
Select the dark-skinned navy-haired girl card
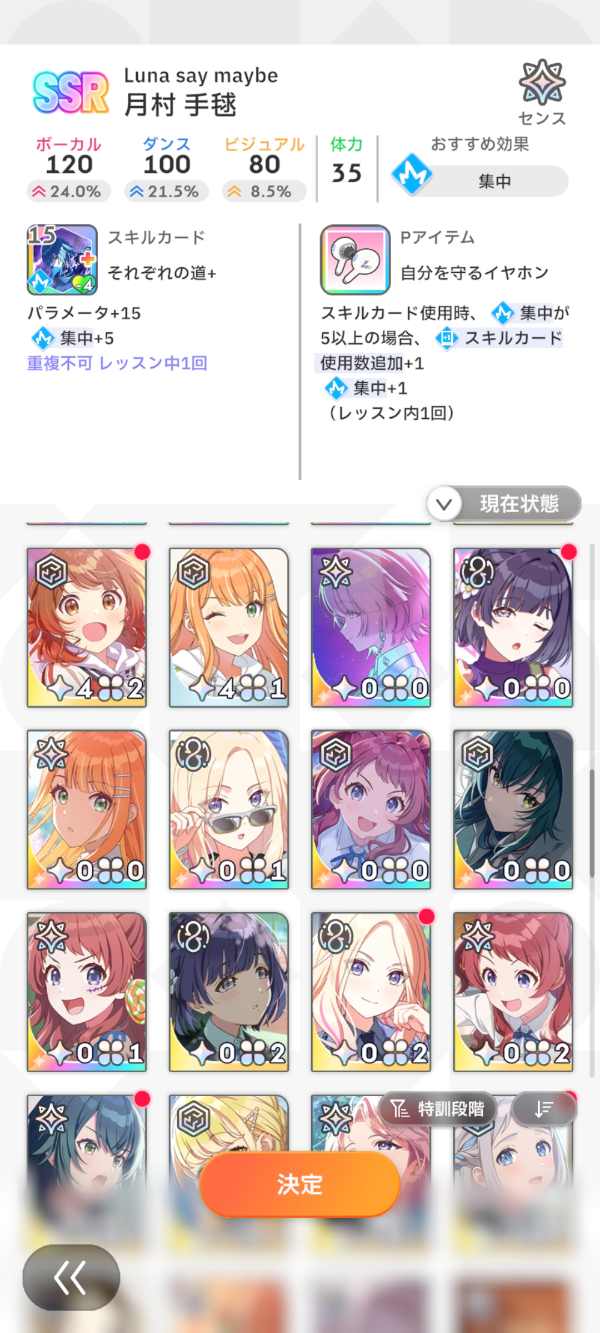[229, 990]
